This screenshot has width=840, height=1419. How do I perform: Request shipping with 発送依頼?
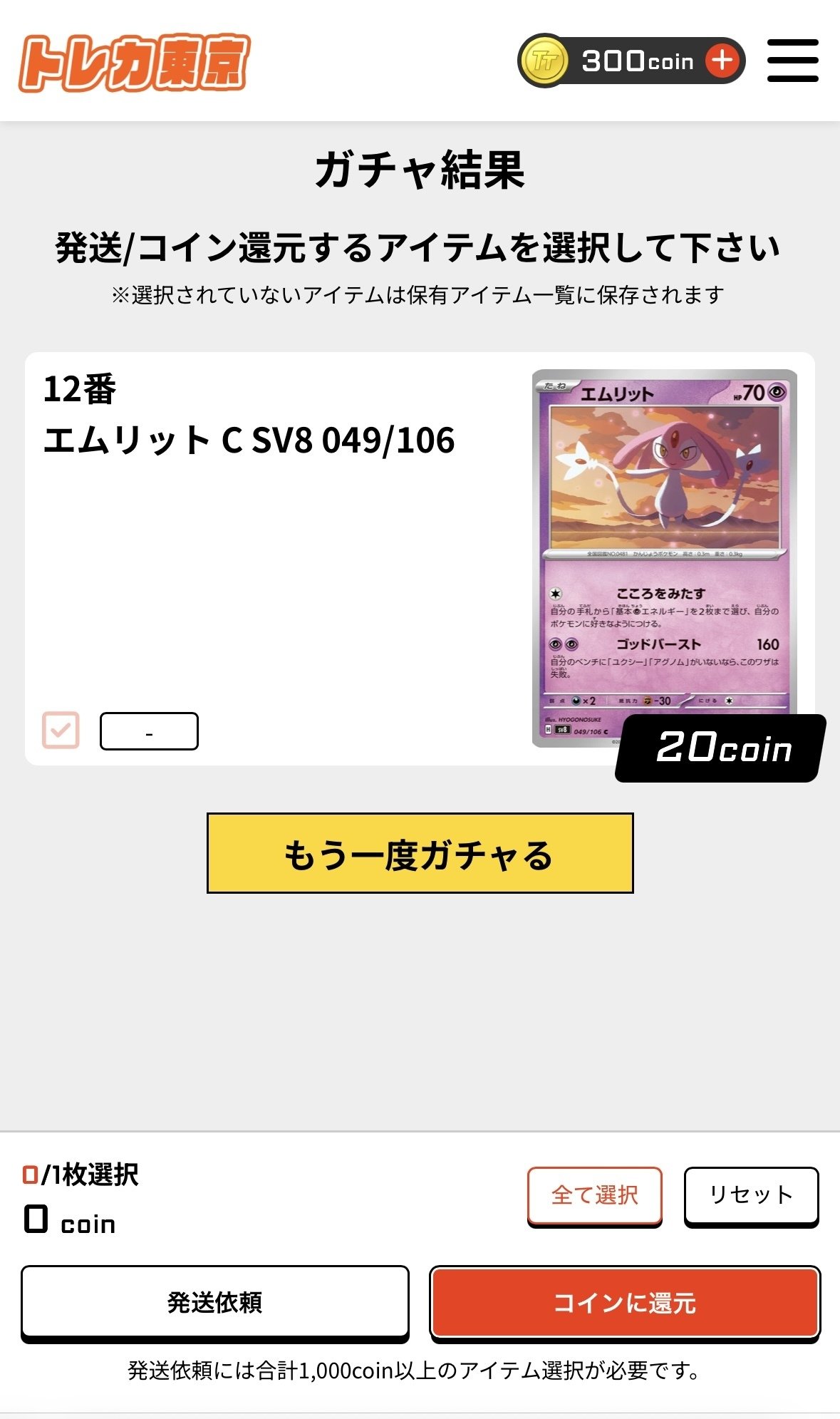(214, 1302)
